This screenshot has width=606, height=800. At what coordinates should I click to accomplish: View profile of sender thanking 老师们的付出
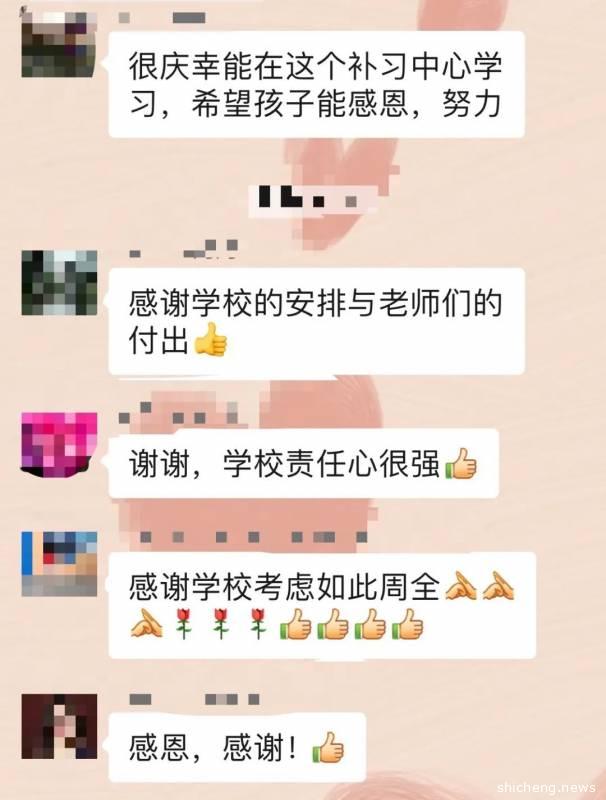click(59, 283)
